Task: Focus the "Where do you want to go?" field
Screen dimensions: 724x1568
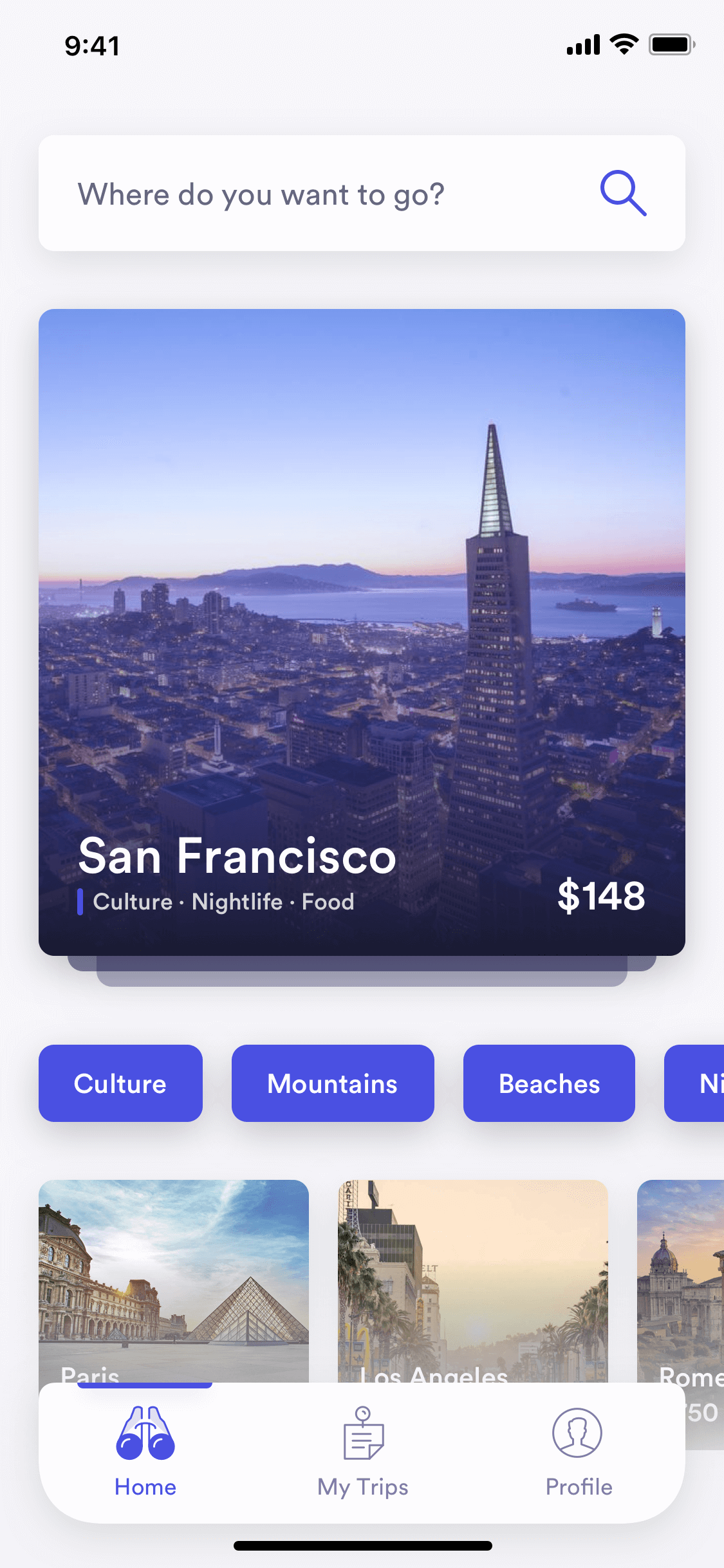Action: point(362,193)
